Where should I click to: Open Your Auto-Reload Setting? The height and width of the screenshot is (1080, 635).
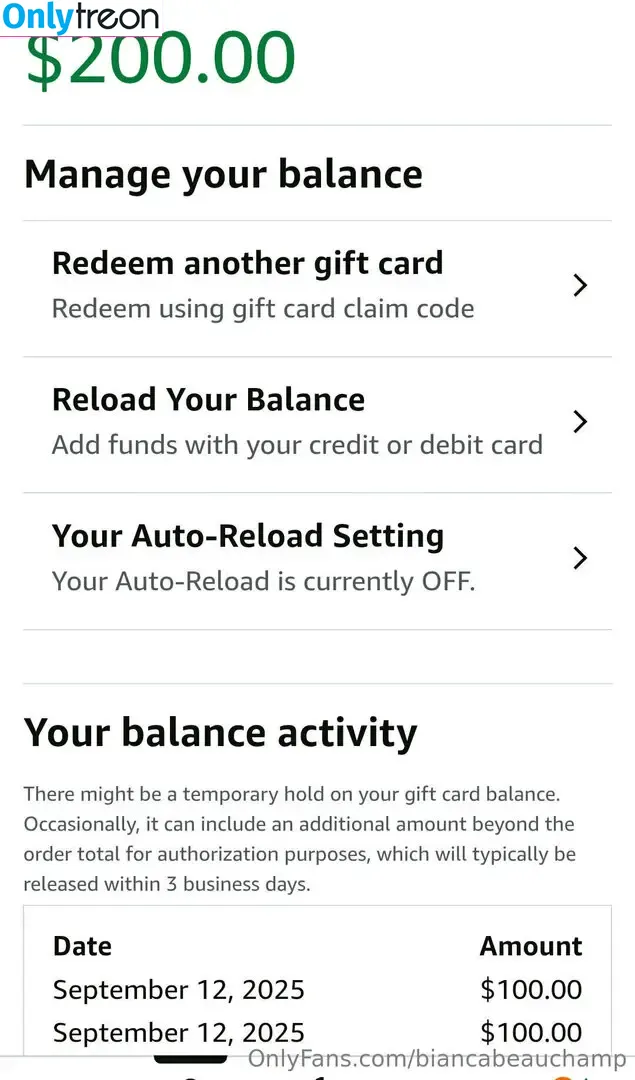pos(317,558)
